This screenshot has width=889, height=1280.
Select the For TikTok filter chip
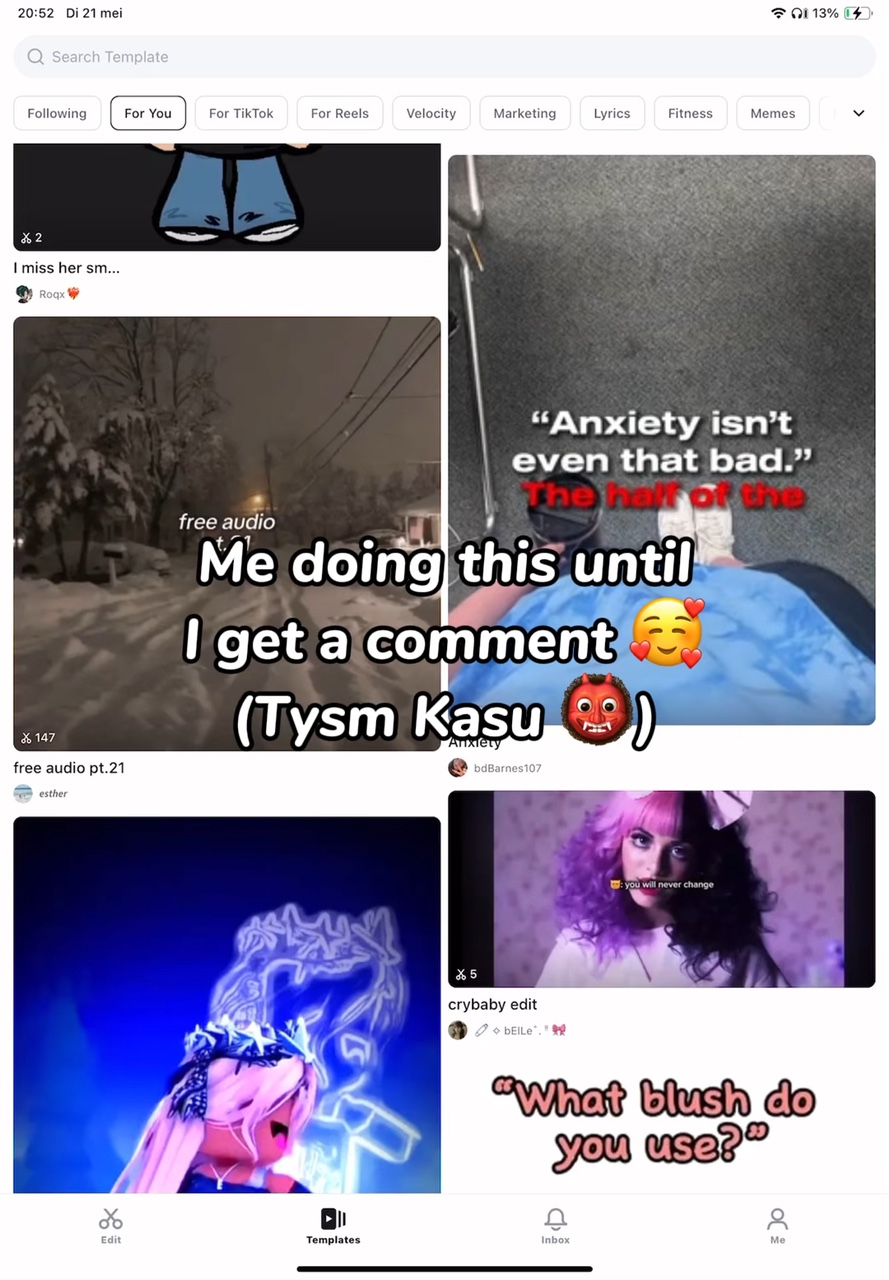click(x=241, y=113)
